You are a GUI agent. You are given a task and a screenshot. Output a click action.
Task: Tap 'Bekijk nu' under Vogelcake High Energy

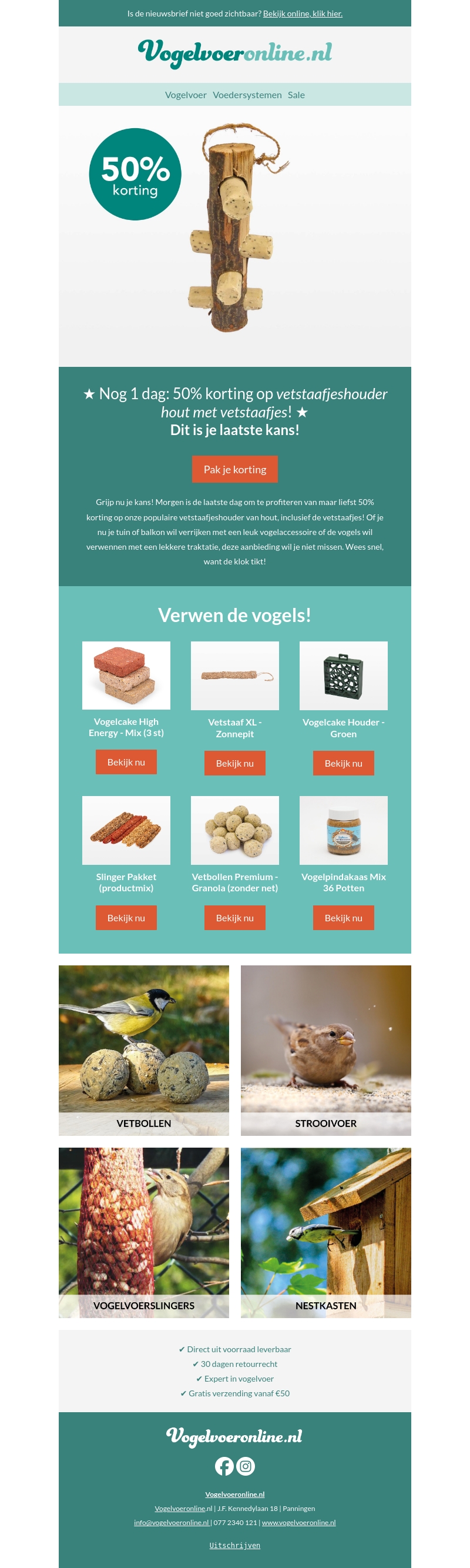click(x=126, y=762)
